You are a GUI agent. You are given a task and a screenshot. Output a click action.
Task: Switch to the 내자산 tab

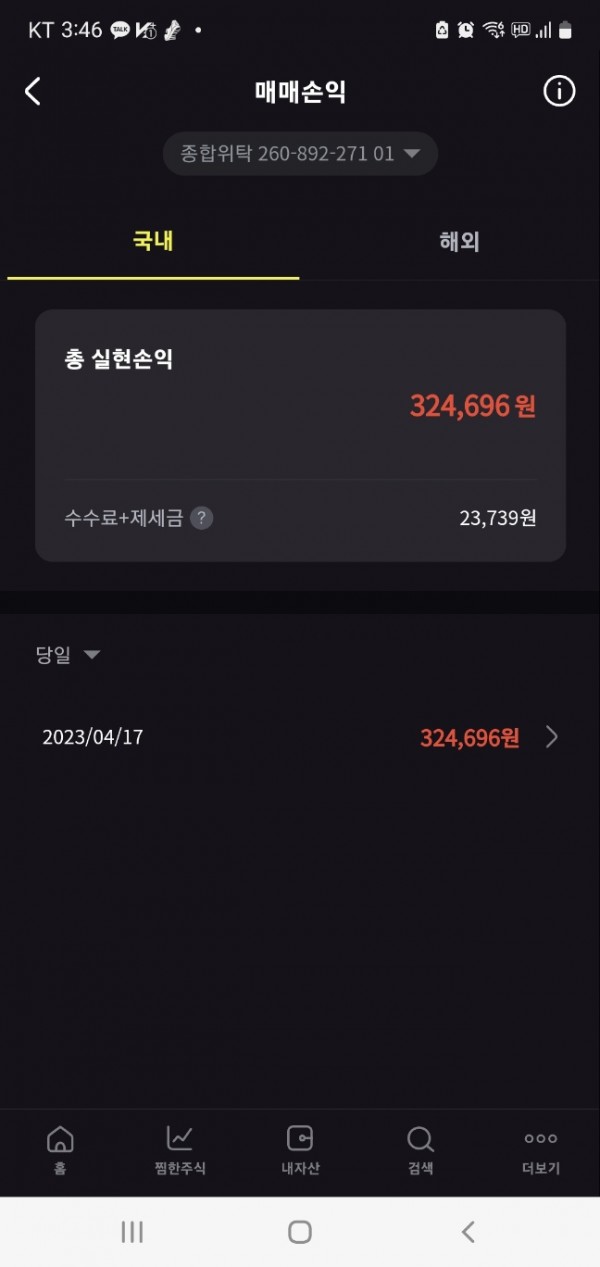point(300,1148)
